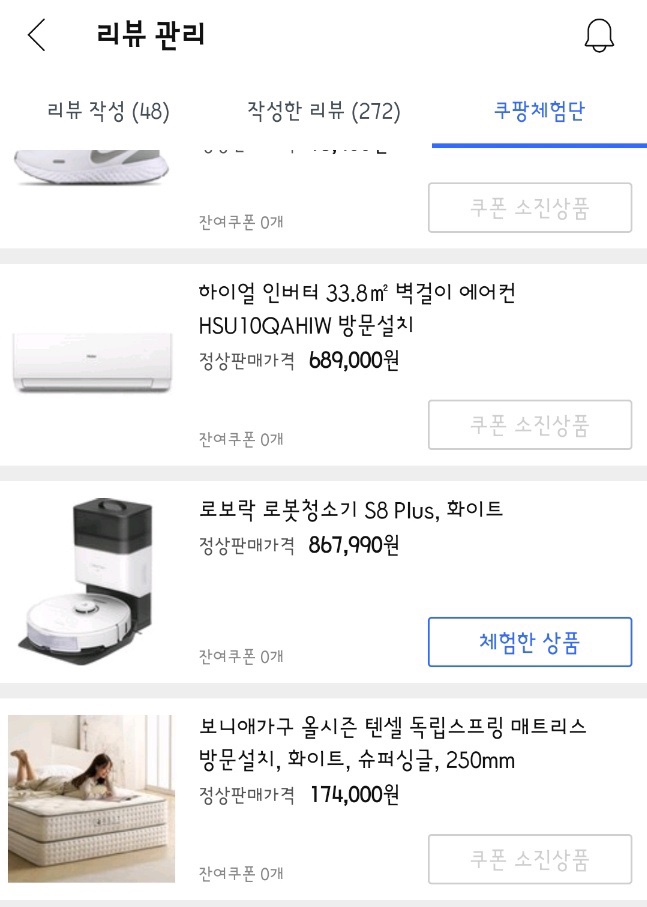Switch to the 작성한 리뷰 (272) tab
647x907 pixels.
tap(323, 110)
